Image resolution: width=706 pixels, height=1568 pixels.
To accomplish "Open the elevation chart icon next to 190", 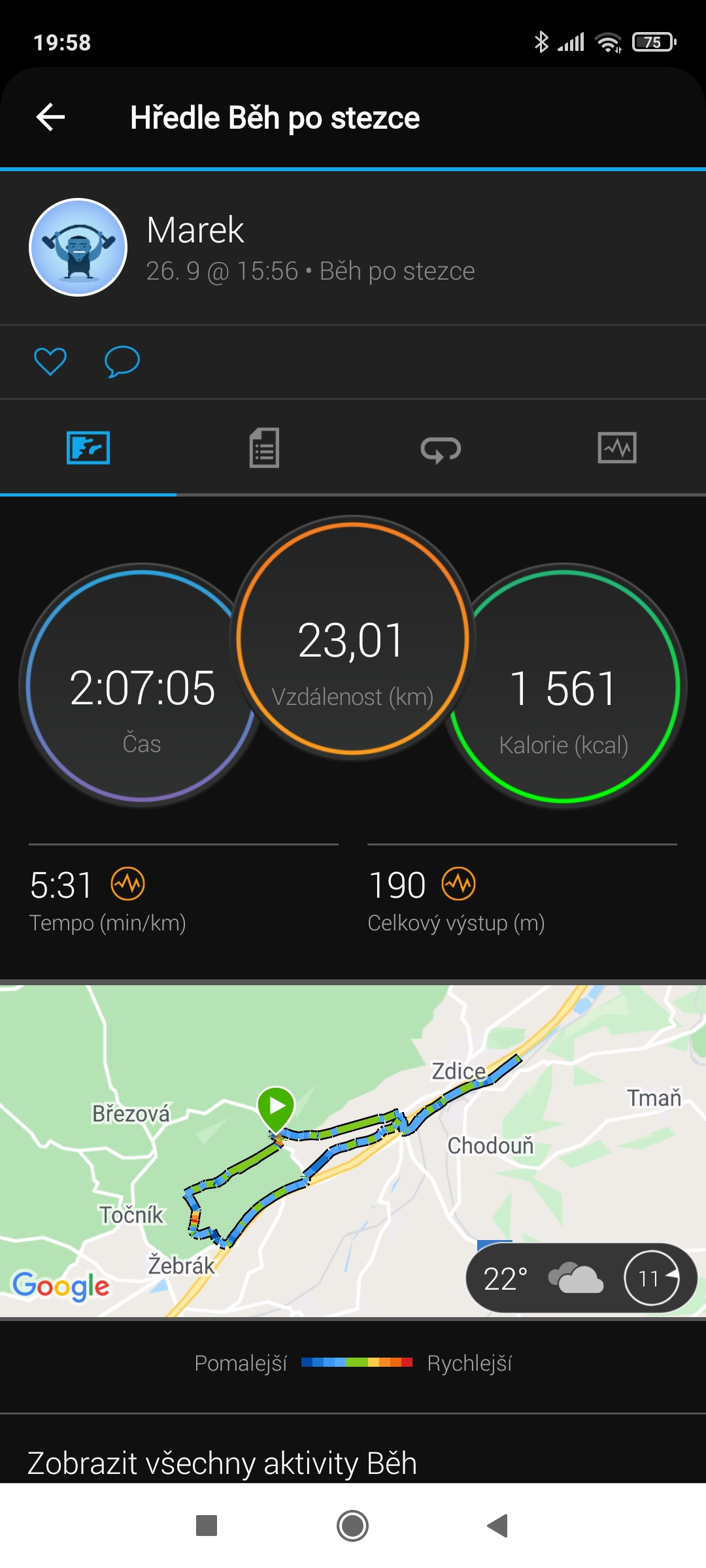I will 458,885.
